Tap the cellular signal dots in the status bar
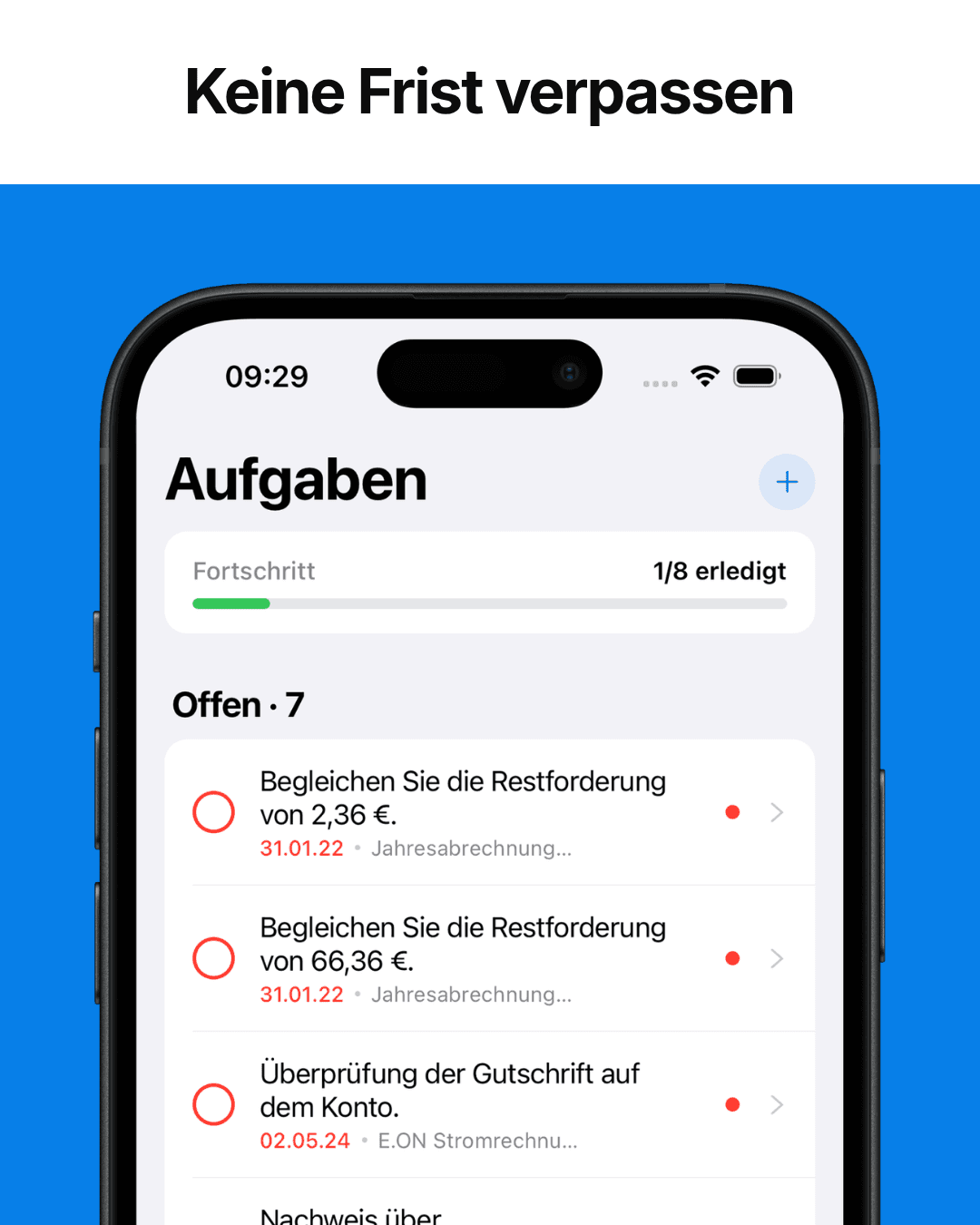The width and height of the screenshot is (980, 1225). coord(661,383)
